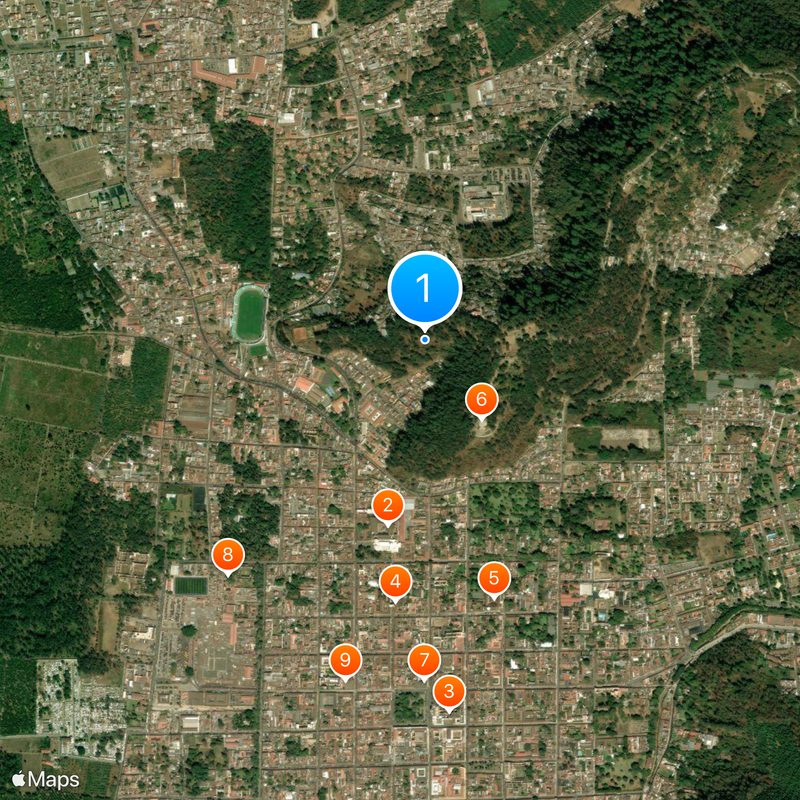Select location marker number 9
Image resolution: width=800 pixels, height=800 pixels.
click(x=345, y=660)
